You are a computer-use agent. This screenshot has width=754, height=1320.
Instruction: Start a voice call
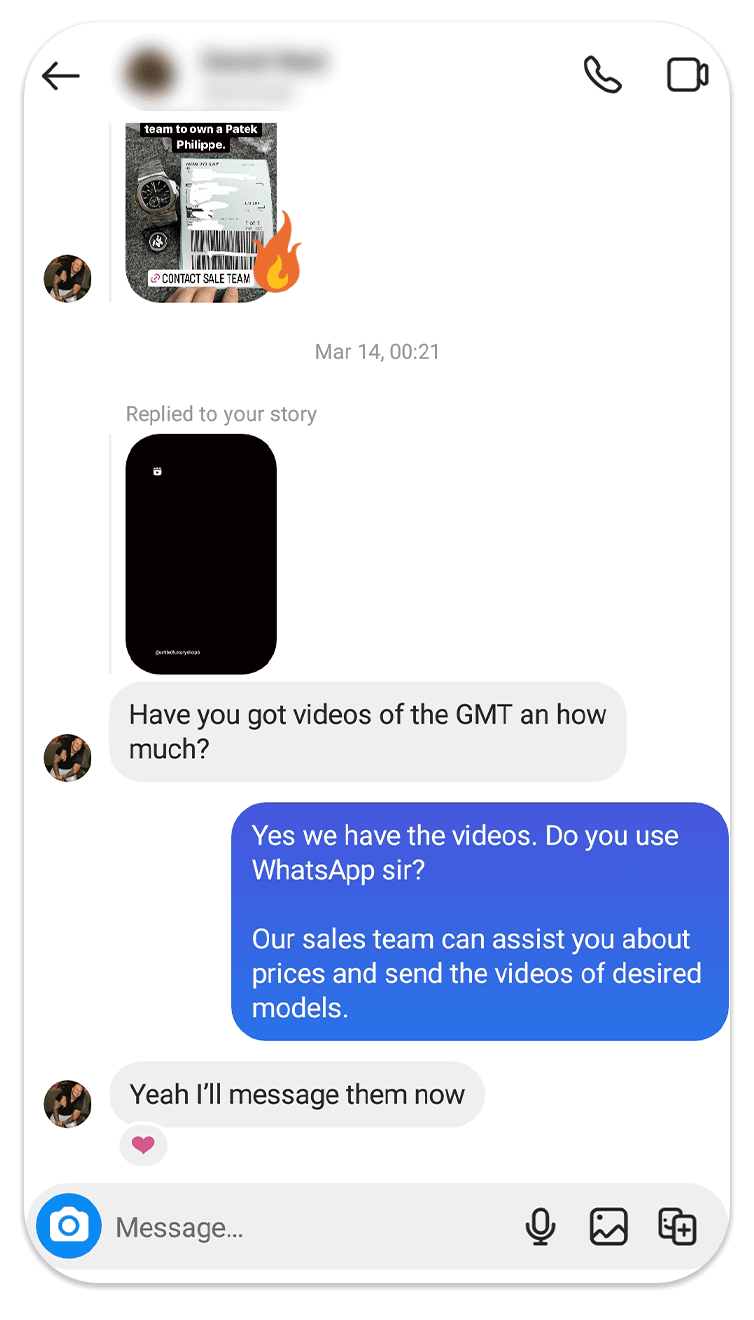click(x=602, y=75)
